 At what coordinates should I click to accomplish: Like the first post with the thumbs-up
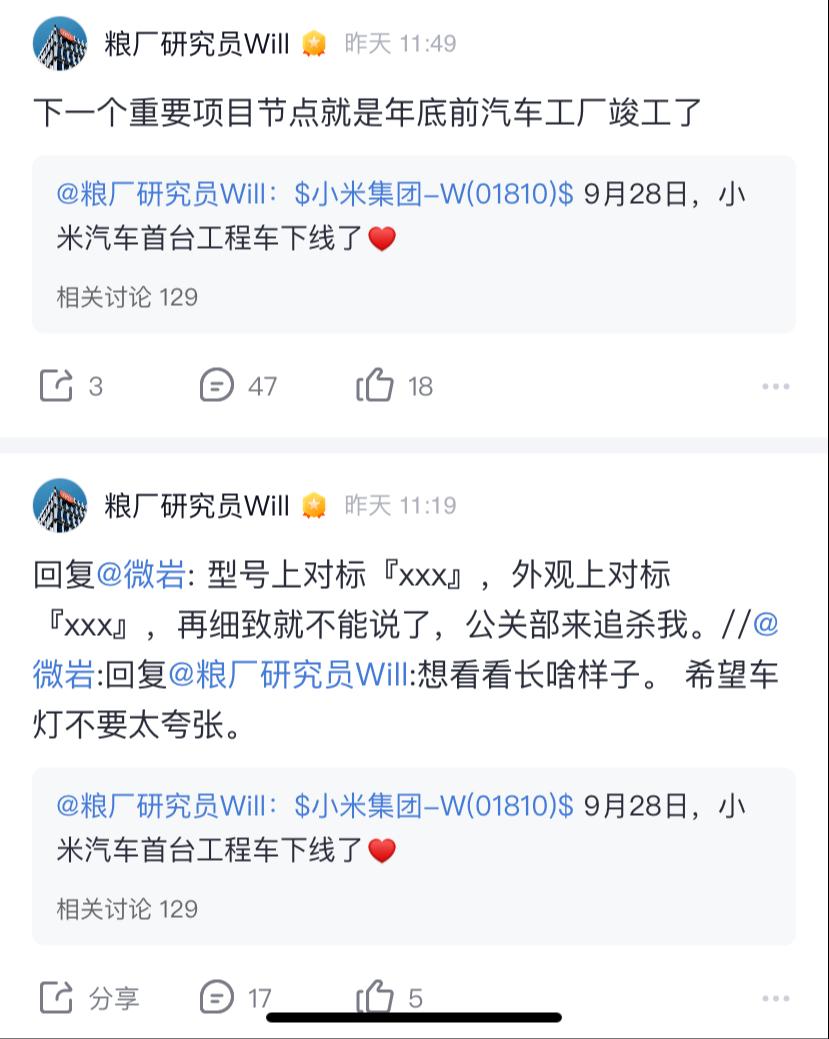coord(375,385)
